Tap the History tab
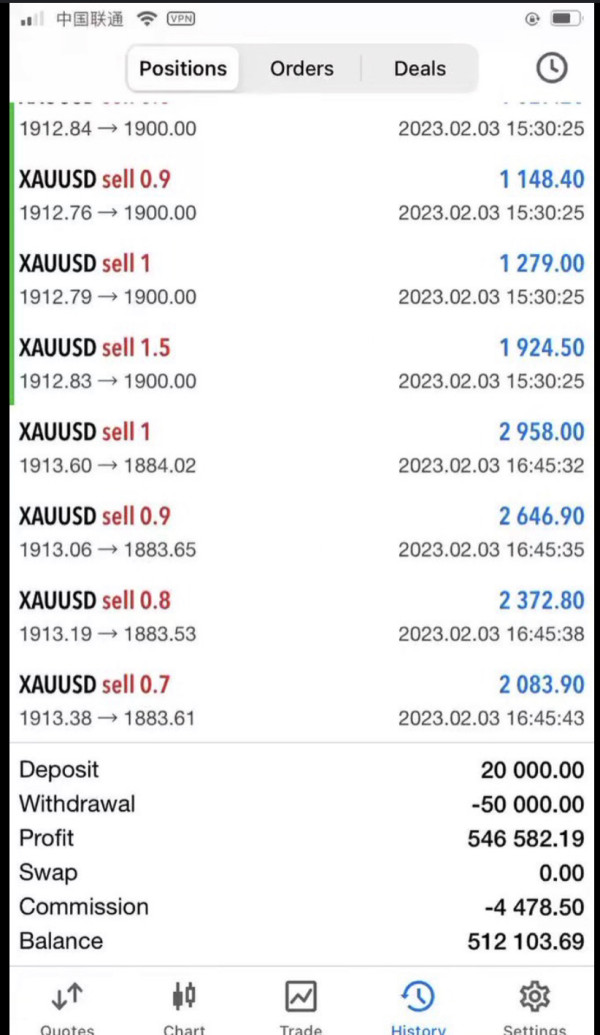 (x=418, y=1007)
